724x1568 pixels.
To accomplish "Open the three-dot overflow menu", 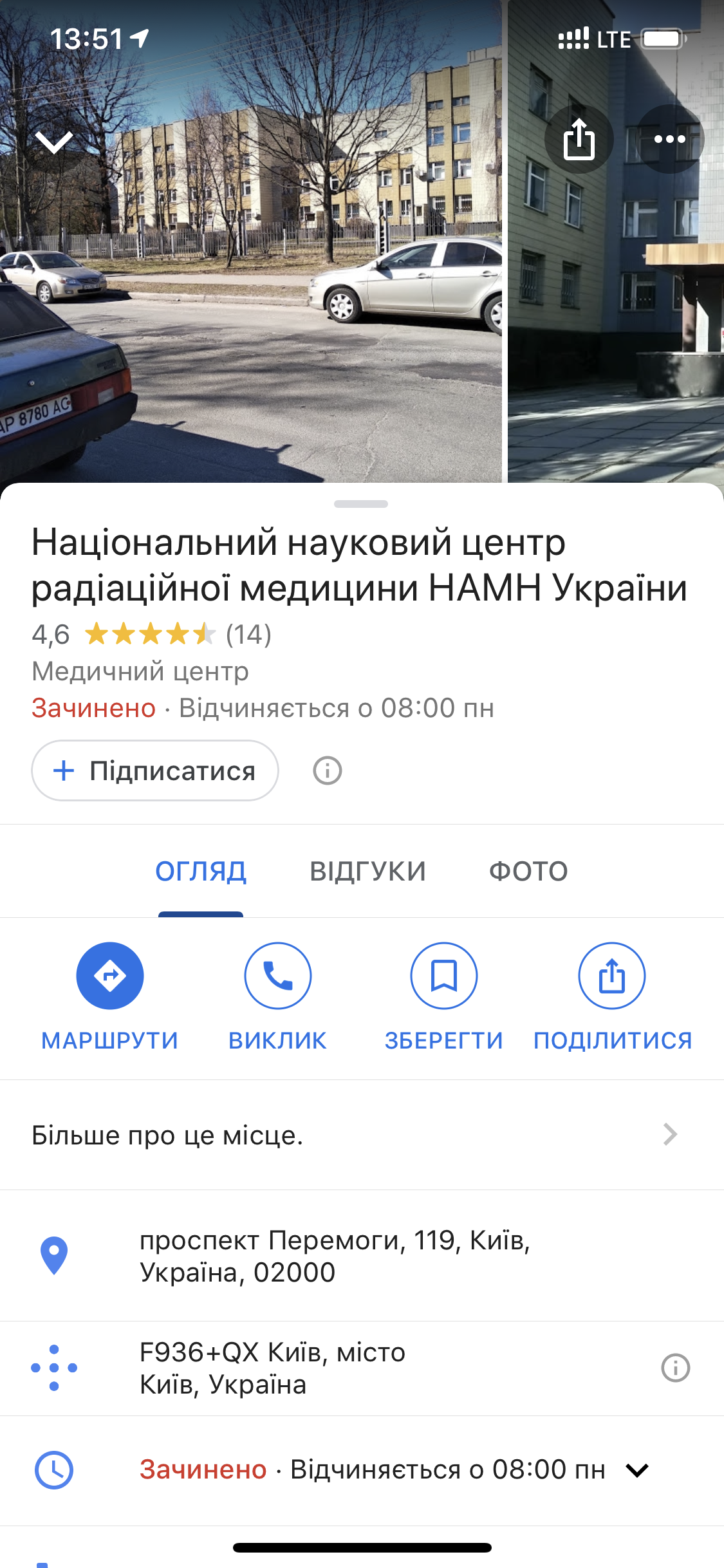I will [670, 139].
